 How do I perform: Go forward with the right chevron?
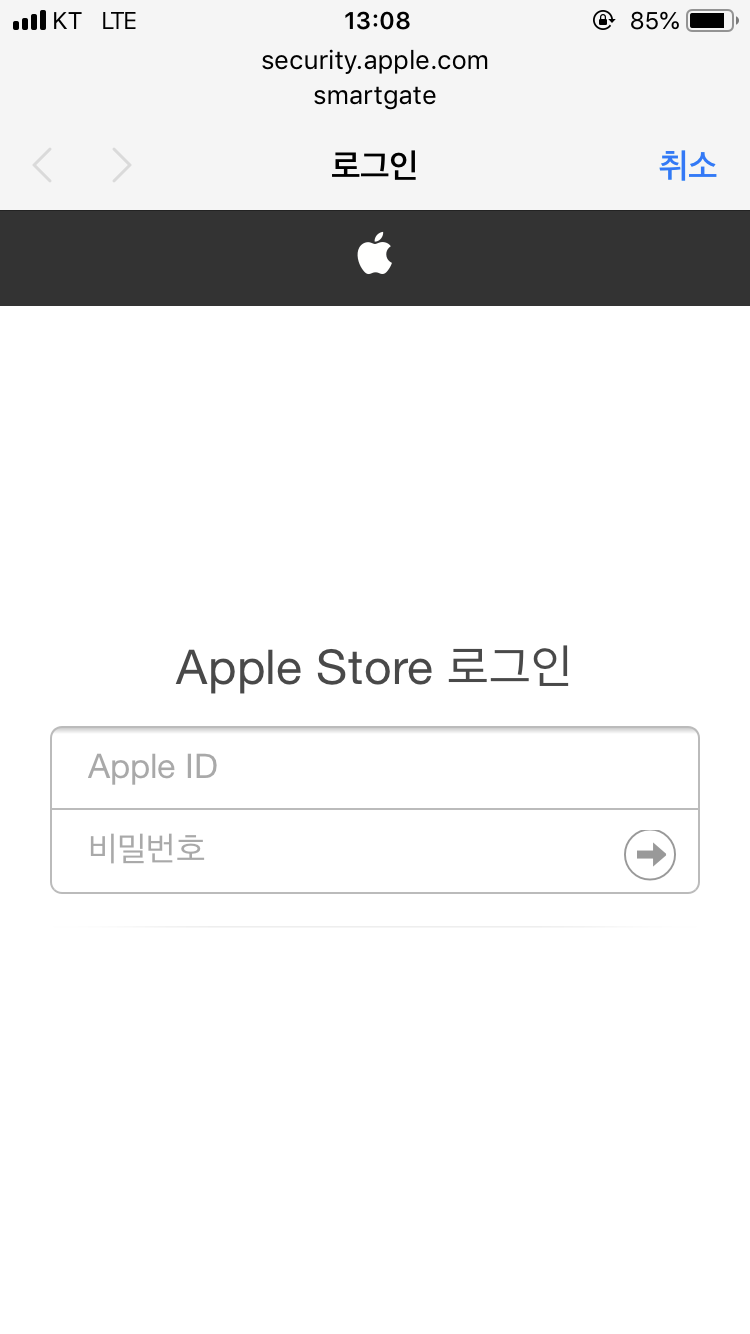pyautogui.click(x=121, y=165)
